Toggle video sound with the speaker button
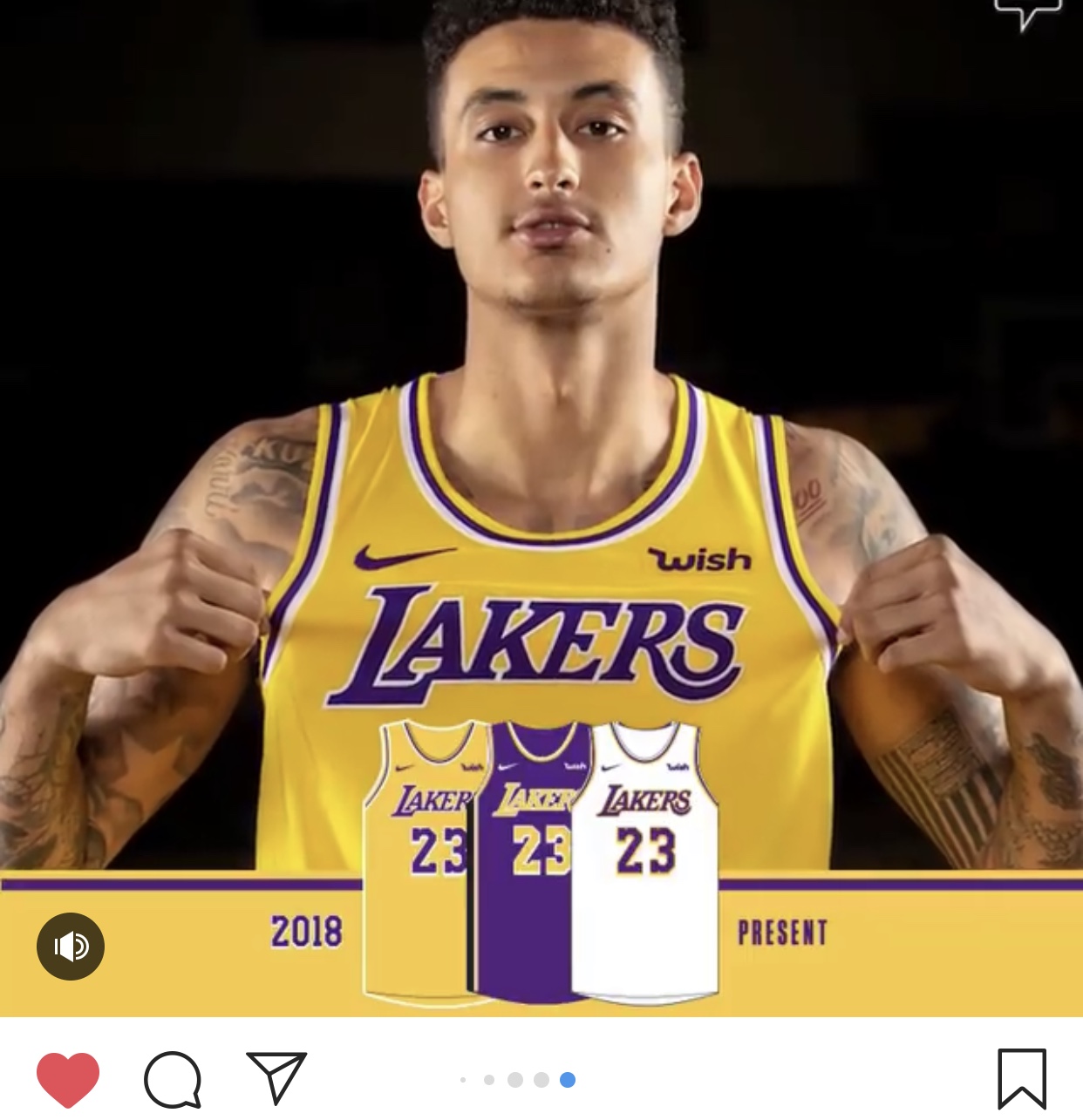 tap(71, 946)
